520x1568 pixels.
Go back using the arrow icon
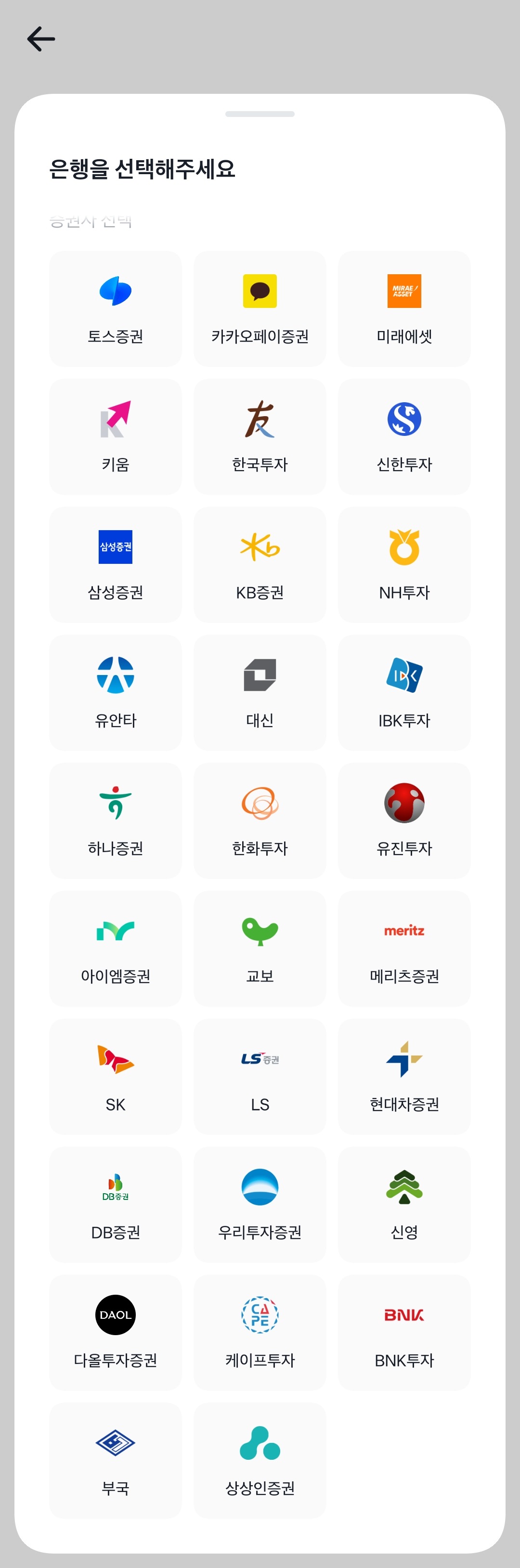[41, 39]
